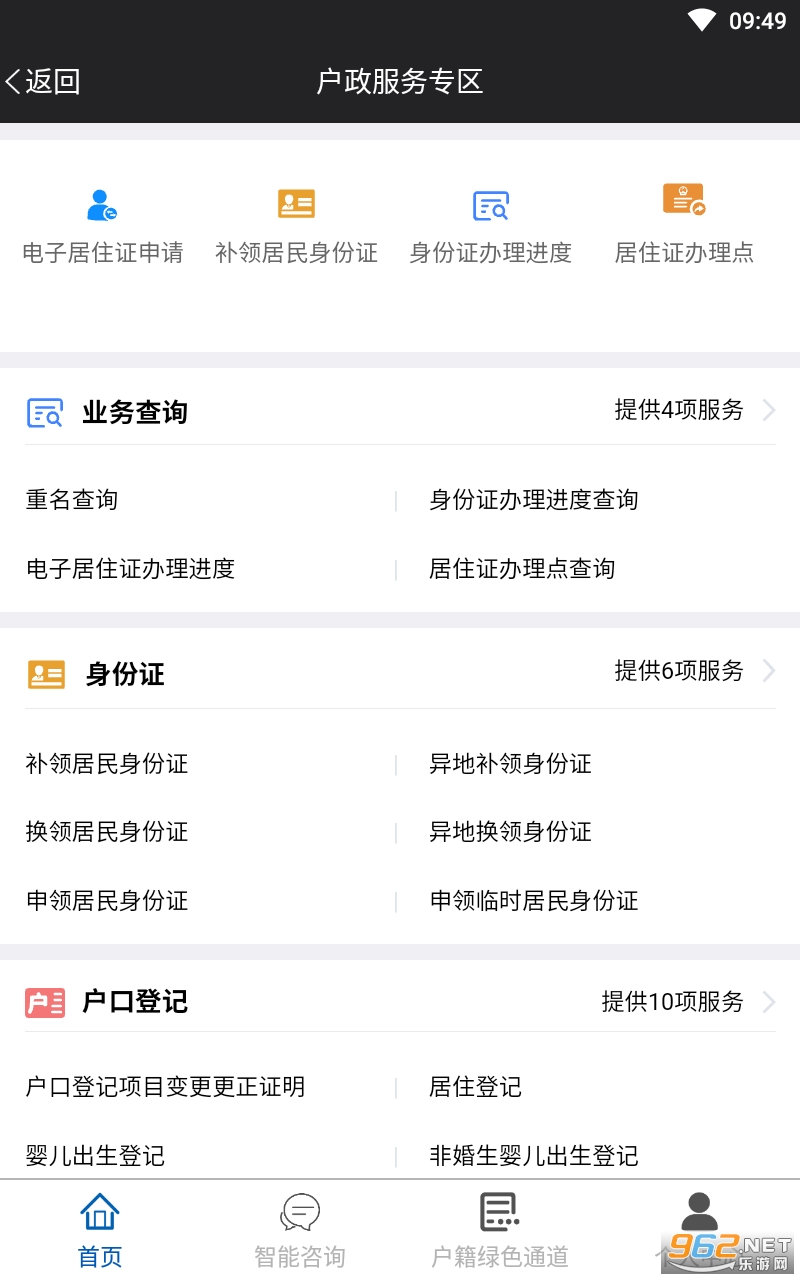Image resolution: width=800 pixels, height=1280 pixels.
Task: Open 补领居民身份证 shortcut at the top
Action: click(296, 225)
